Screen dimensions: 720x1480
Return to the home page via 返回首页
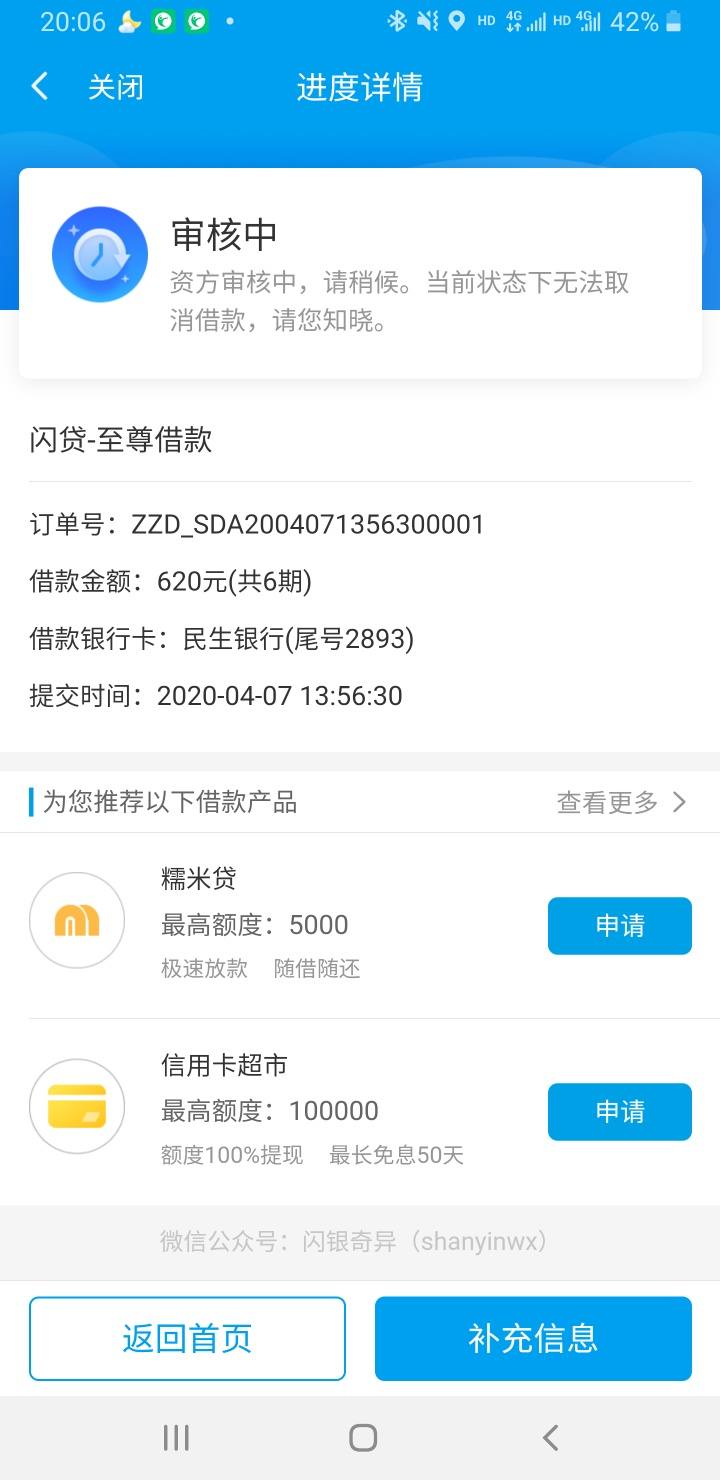click(x=187, y=1338)
